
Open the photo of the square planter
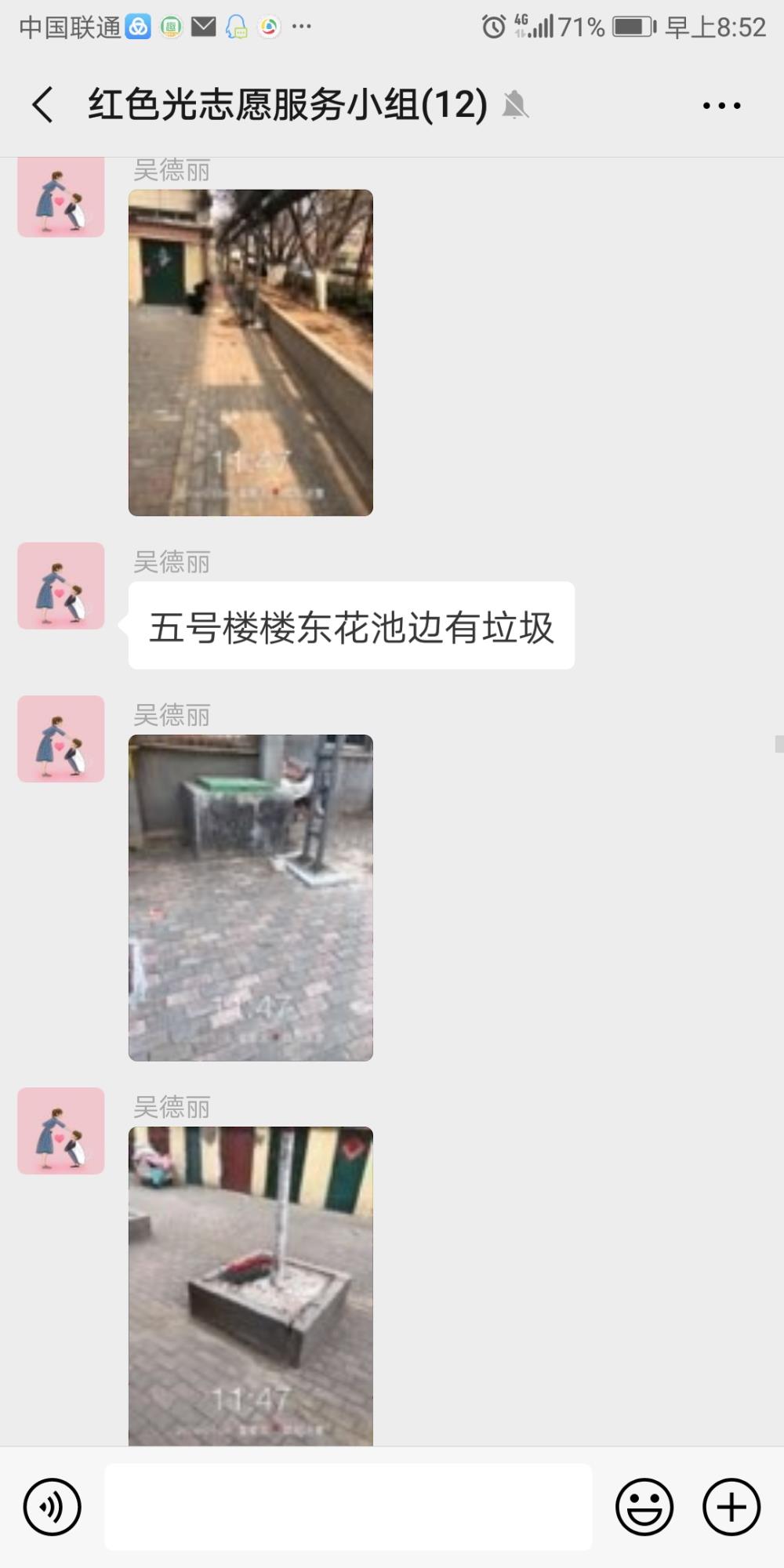tap(251, 1286)
